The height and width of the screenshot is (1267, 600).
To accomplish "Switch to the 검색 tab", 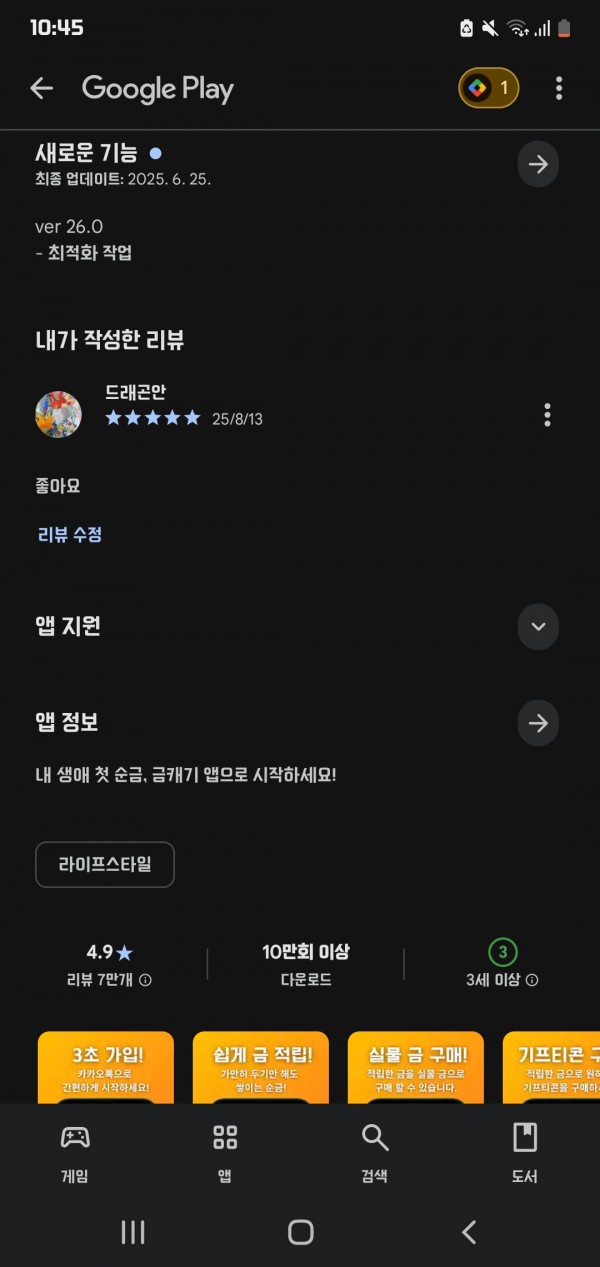I will [x=375, y=1152].
